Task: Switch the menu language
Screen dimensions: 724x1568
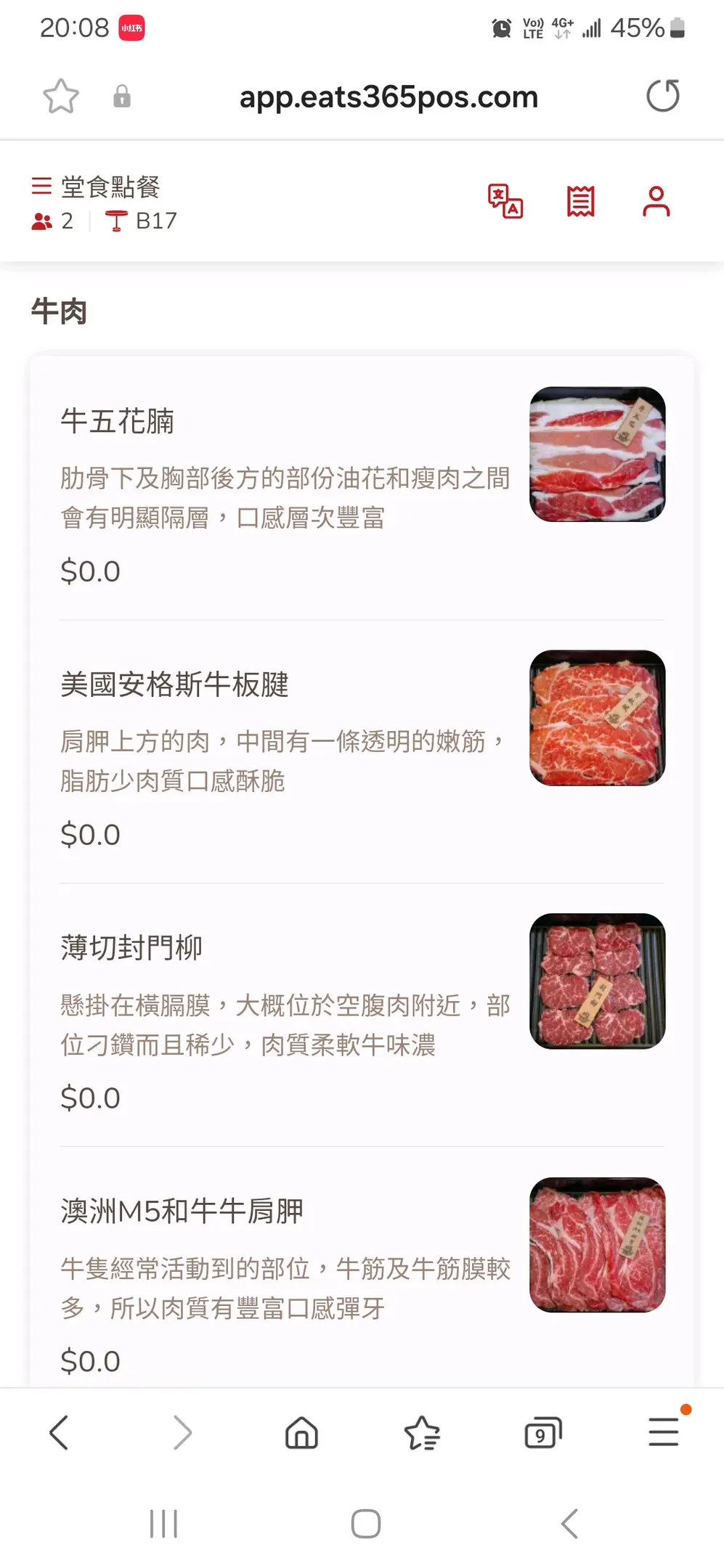Action: pyautogui.click(x=505, y=202)
